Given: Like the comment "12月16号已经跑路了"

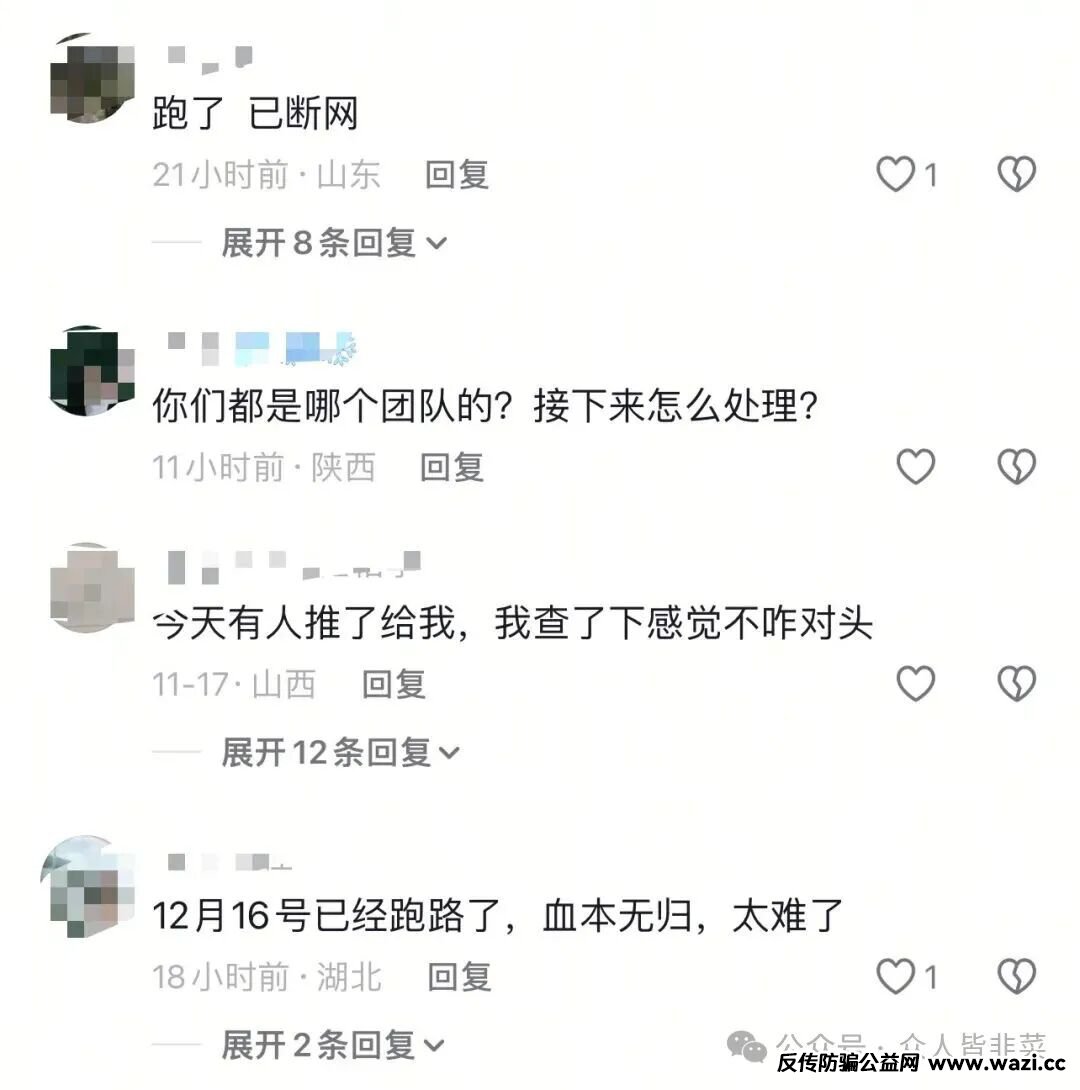Looking at the screenshot, I should pyautogui.click(x=897, y=976).
